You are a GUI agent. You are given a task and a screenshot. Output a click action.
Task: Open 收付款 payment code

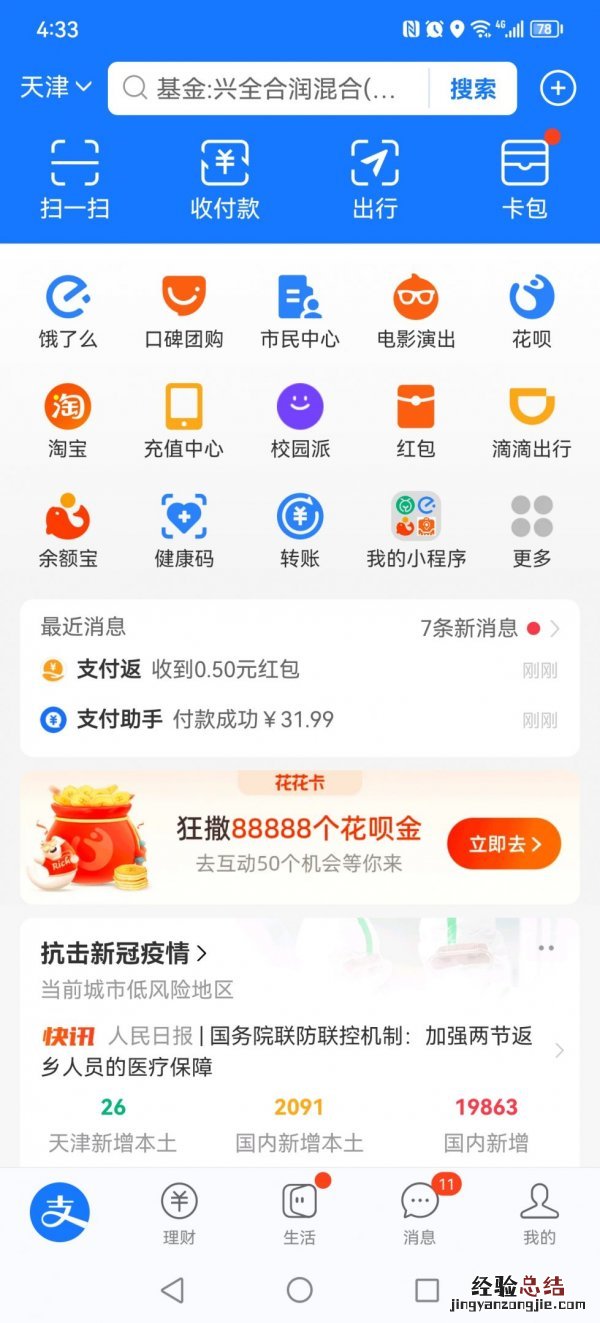pyautogui.click(x=225, y=178)
